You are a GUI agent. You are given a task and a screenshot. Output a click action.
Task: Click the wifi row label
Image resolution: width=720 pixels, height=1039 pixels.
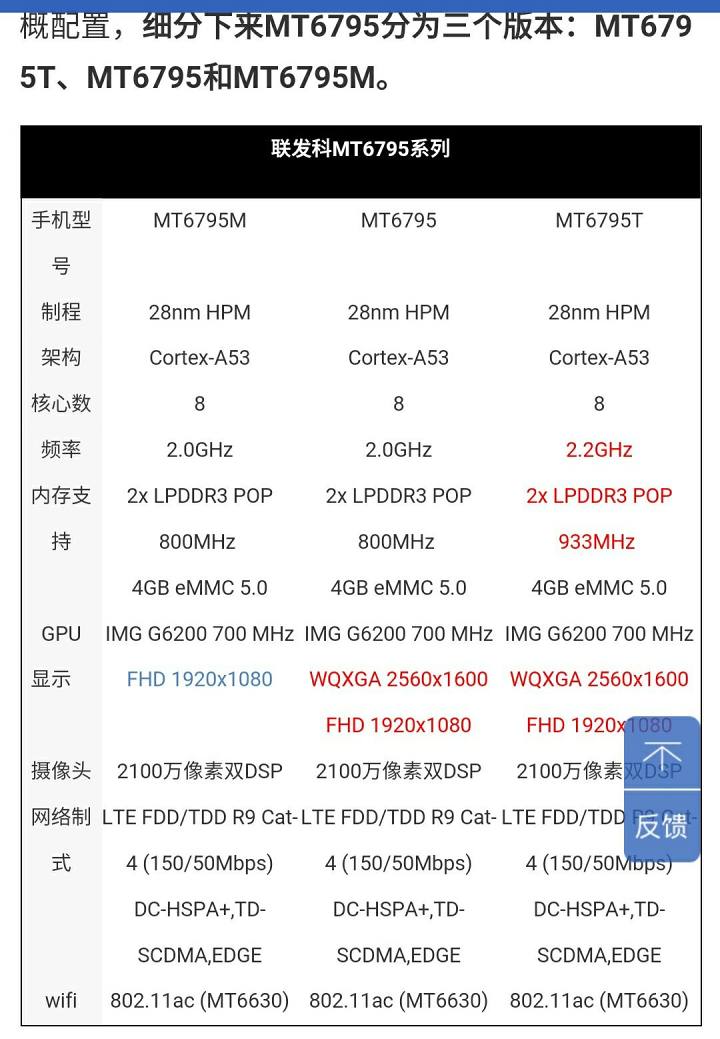coord(58,1000)
